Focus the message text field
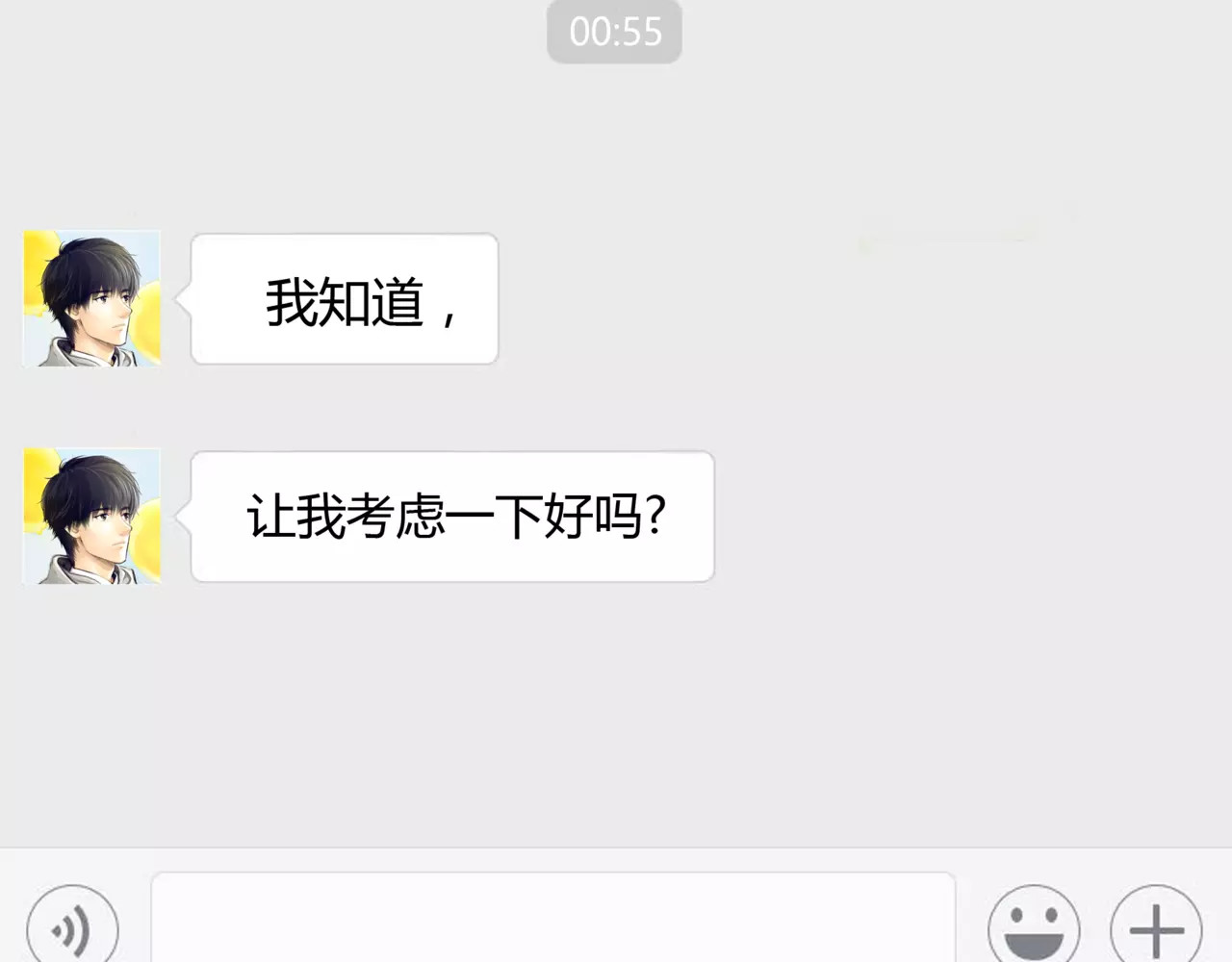 pos(552,919)
